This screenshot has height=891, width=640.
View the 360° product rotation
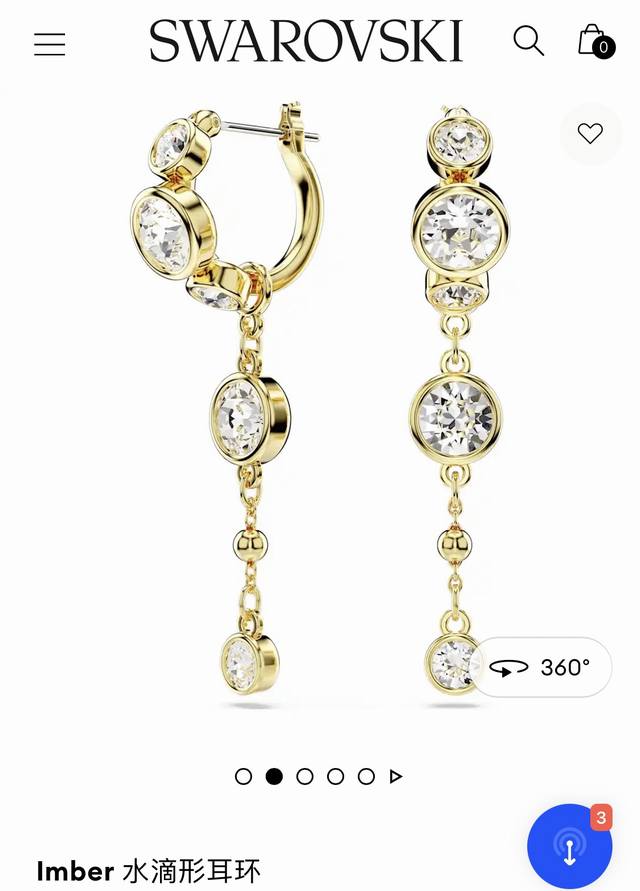[x=541, y=667]
